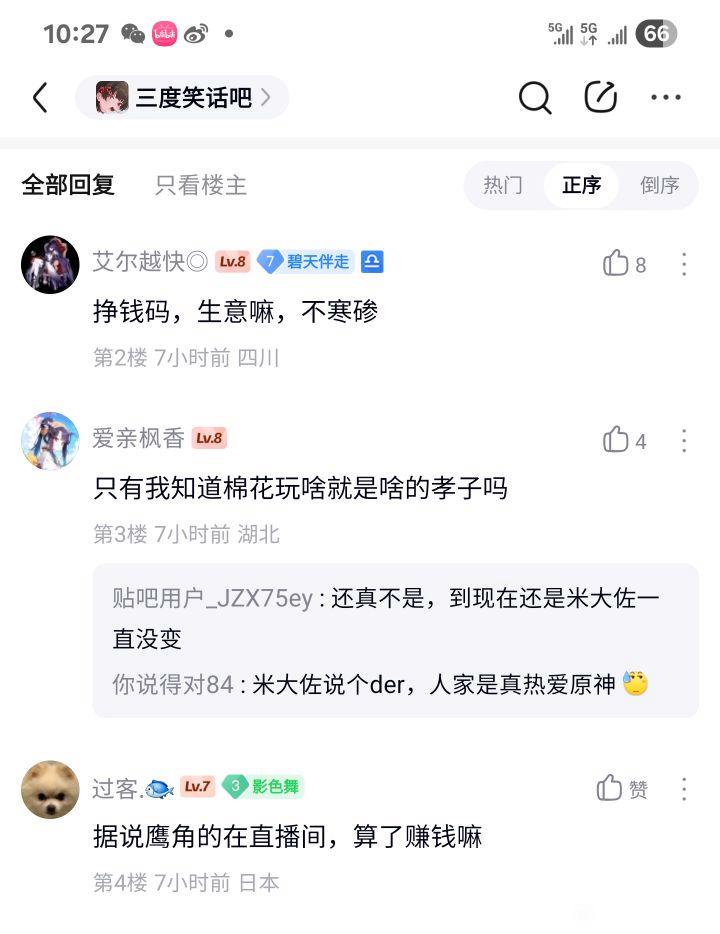Open more options for 艾尔越快's comment
This screenshot has height=934, width=720.
coord(684,264)
